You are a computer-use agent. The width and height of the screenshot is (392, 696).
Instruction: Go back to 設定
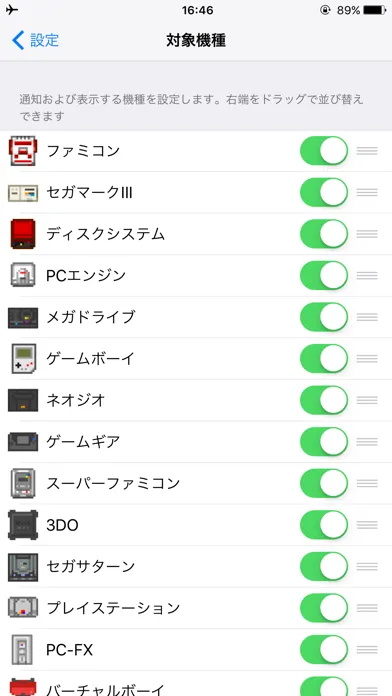(35, 40)
